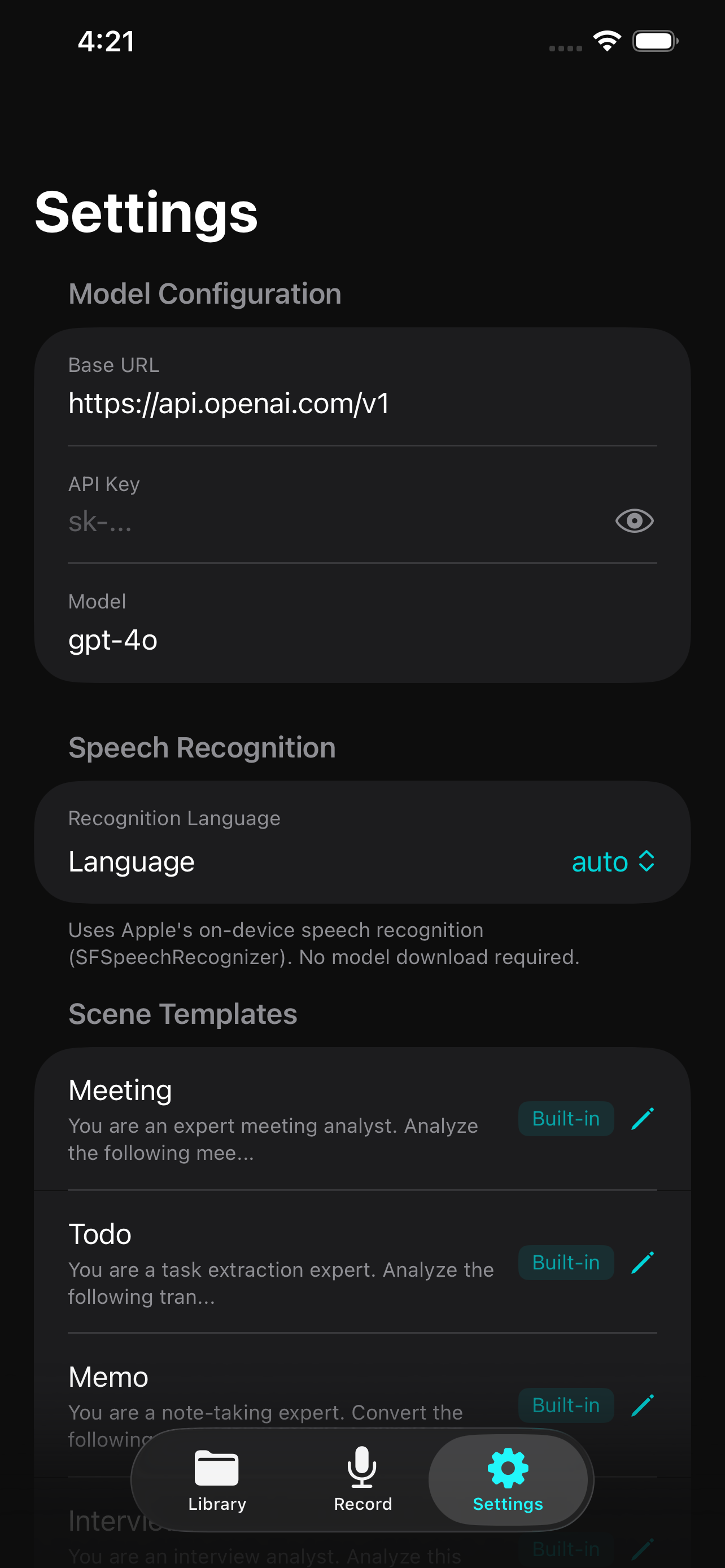Open the recognition language selector showing auto
Screen dimensions: 725x1568
click(x=614, y=861)
